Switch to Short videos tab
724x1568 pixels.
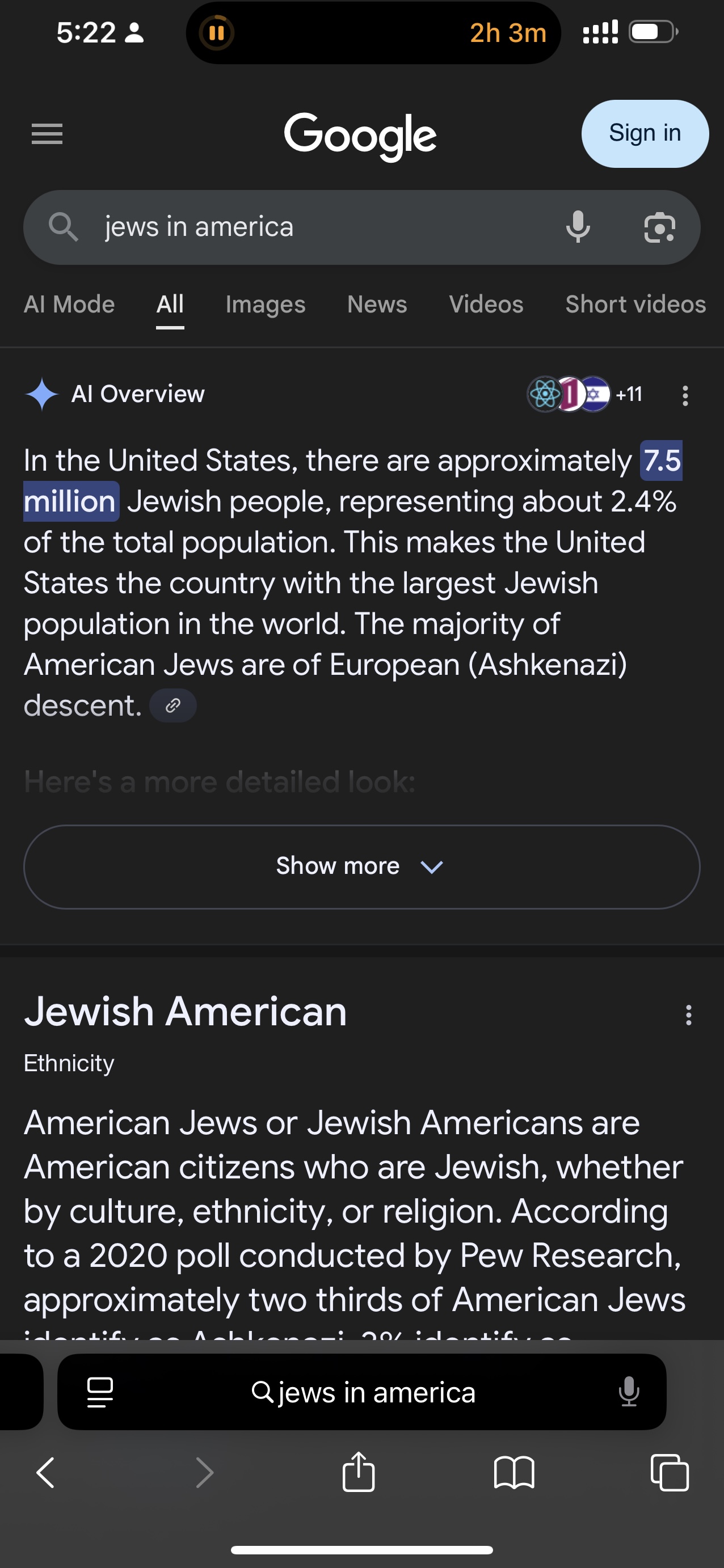pos(635,305)
